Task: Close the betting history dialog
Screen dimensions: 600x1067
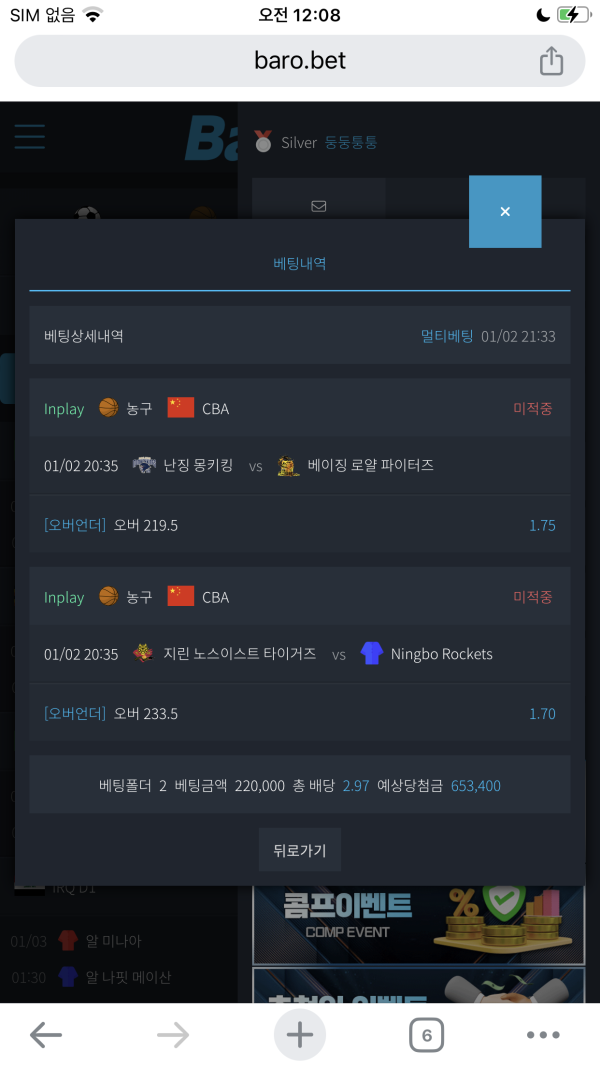Action: (505, 212)
